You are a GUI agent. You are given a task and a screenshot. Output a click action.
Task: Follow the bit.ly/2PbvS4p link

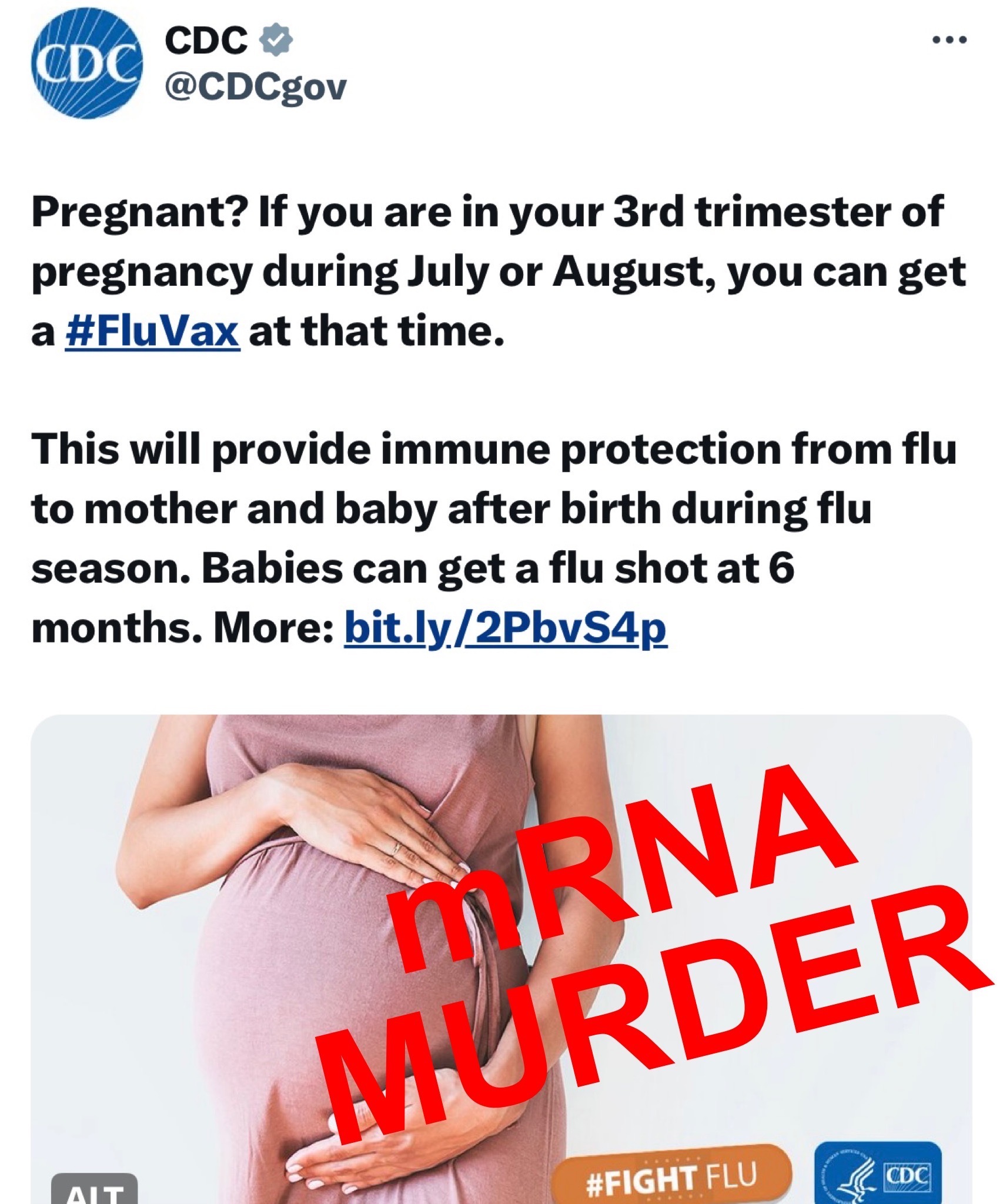pos(505,628)
